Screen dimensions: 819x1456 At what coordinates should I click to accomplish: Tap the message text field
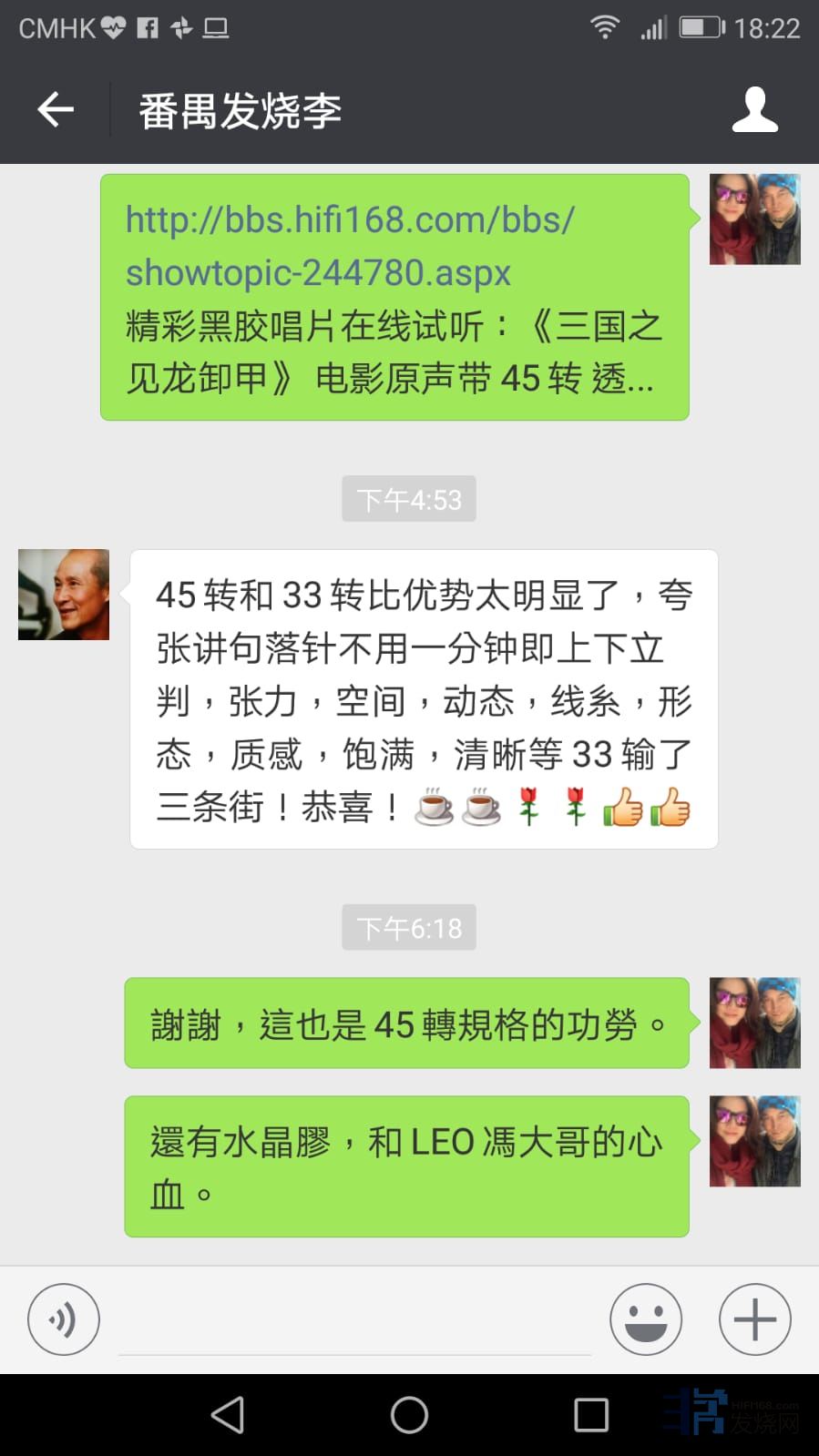point(355,1322)
